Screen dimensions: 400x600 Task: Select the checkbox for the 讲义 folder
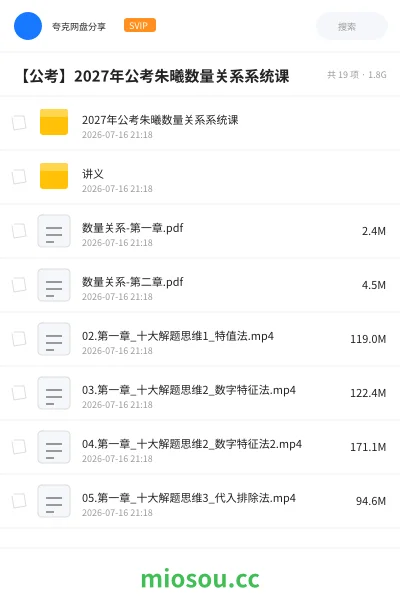(19, 177)
